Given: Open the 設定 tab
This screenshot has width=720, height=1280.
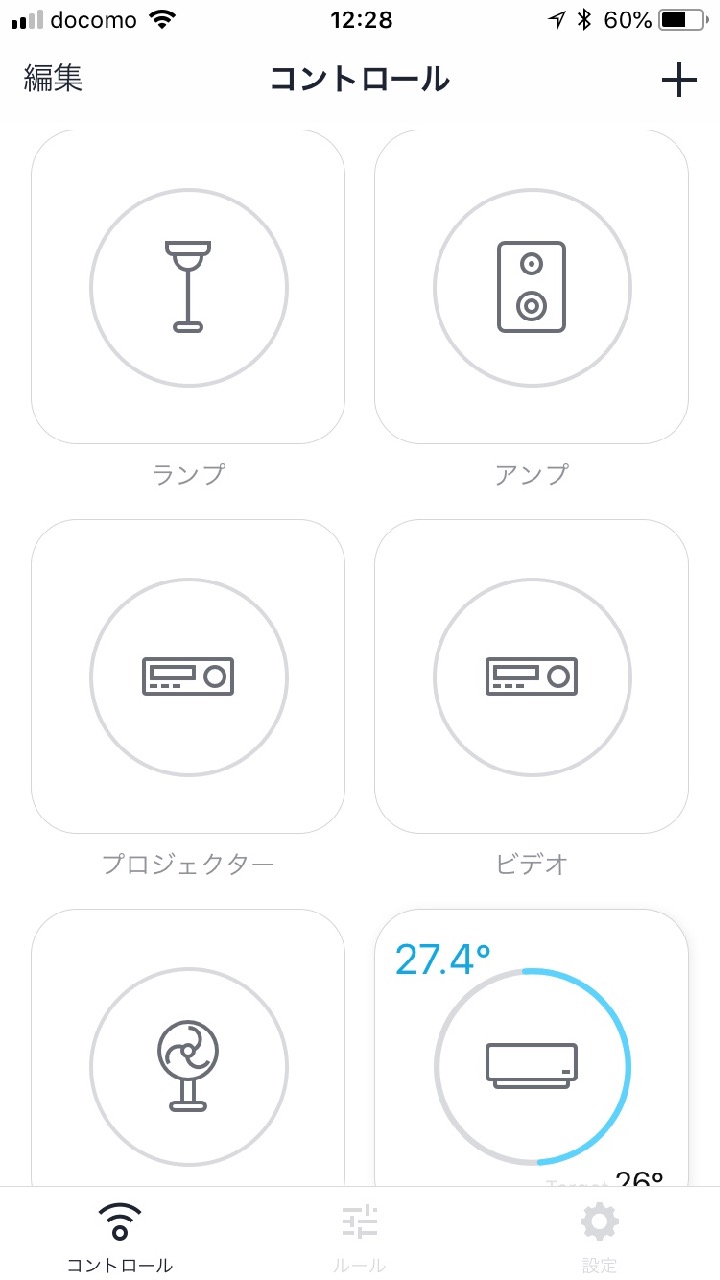Looking at the screenshot, I should [599, 1237].
